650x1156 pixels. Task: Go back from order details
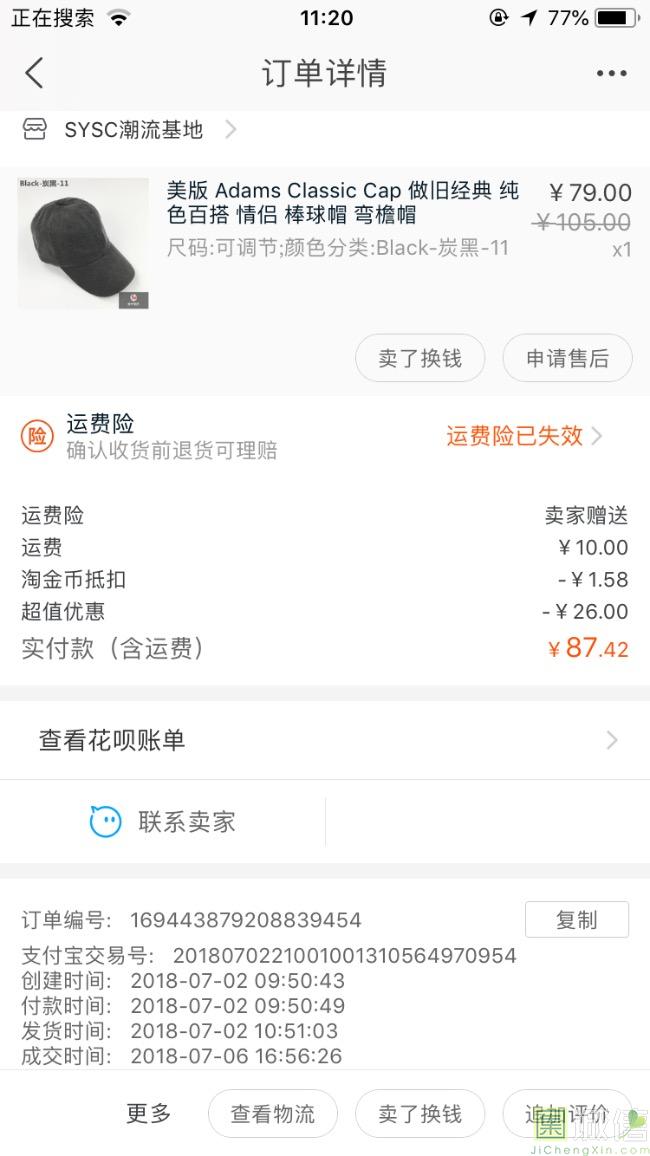35,73
